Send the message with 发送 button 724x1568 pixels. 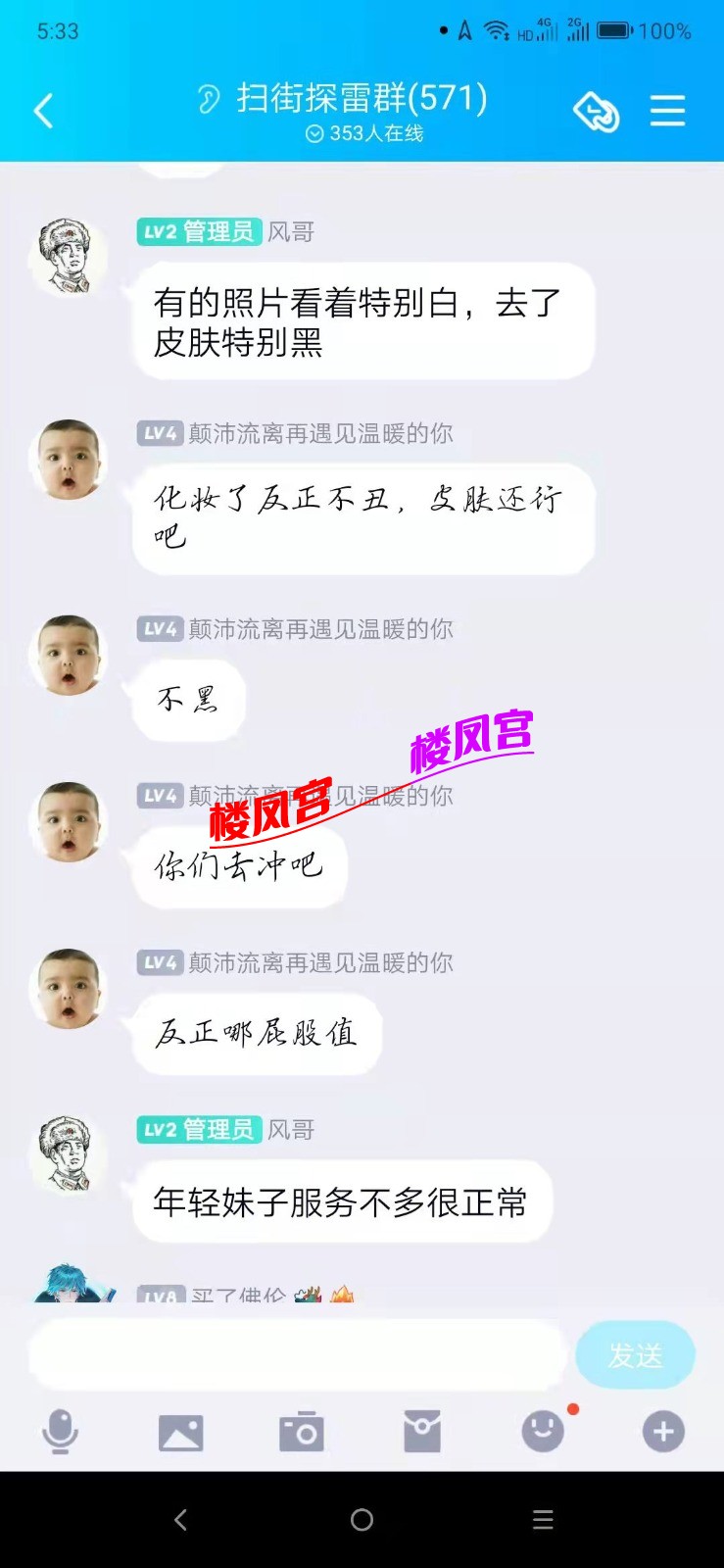tap(635, 1355)
